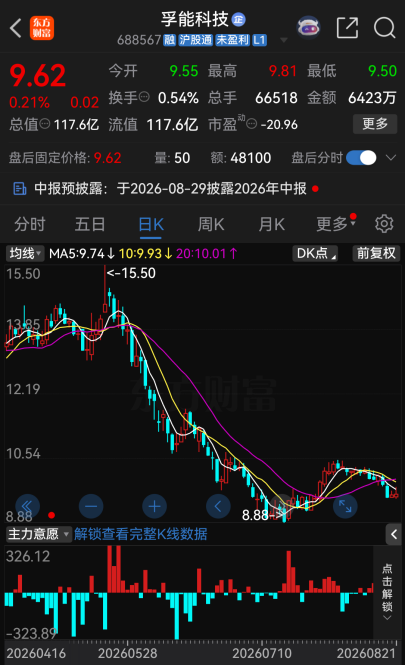The width and height of the screenshot is (405, 665).
Task: Switch to the 五日 tab
Action: [x=90, y=224]
